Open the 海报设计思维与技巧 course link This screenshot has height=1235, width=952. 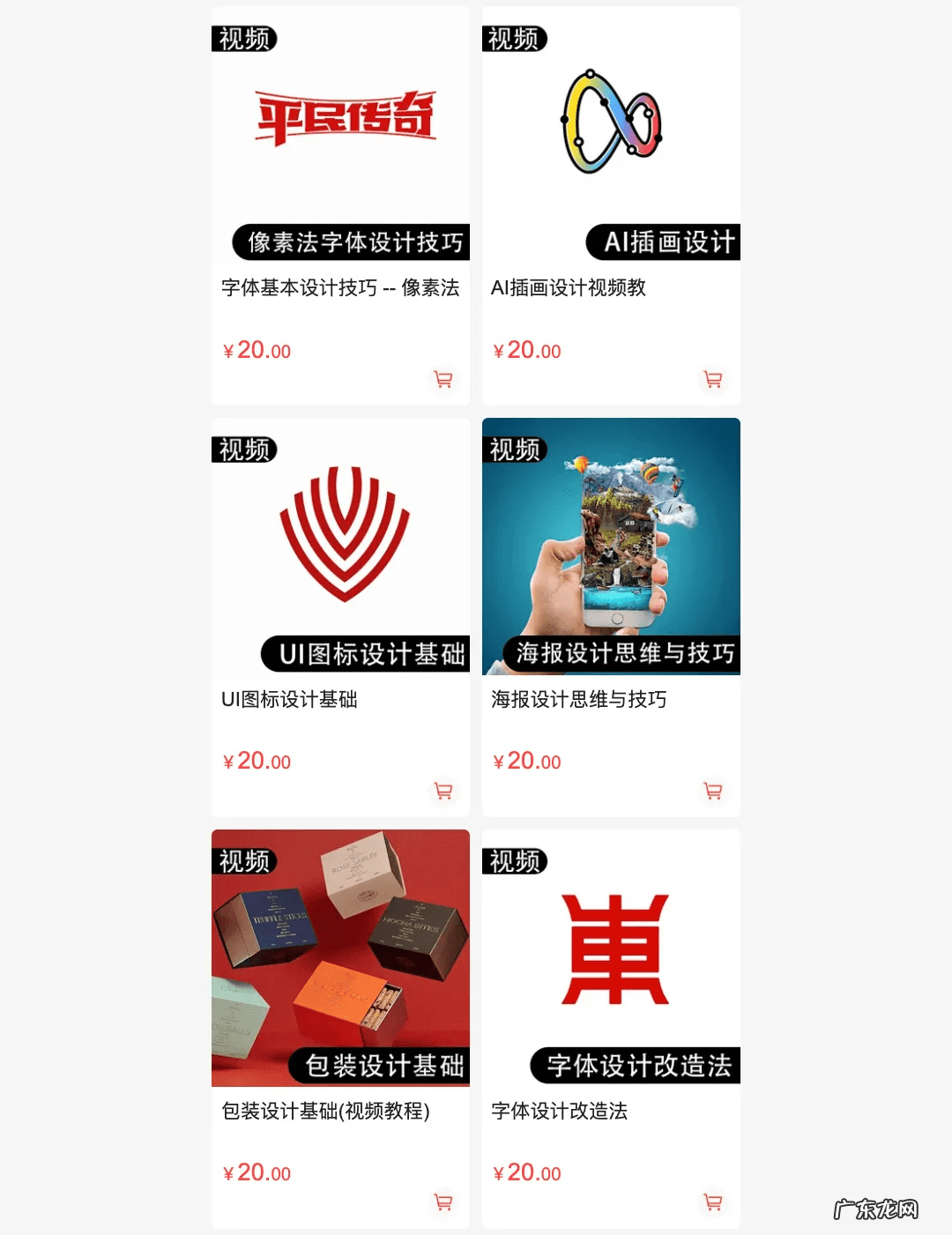[580, 699]
